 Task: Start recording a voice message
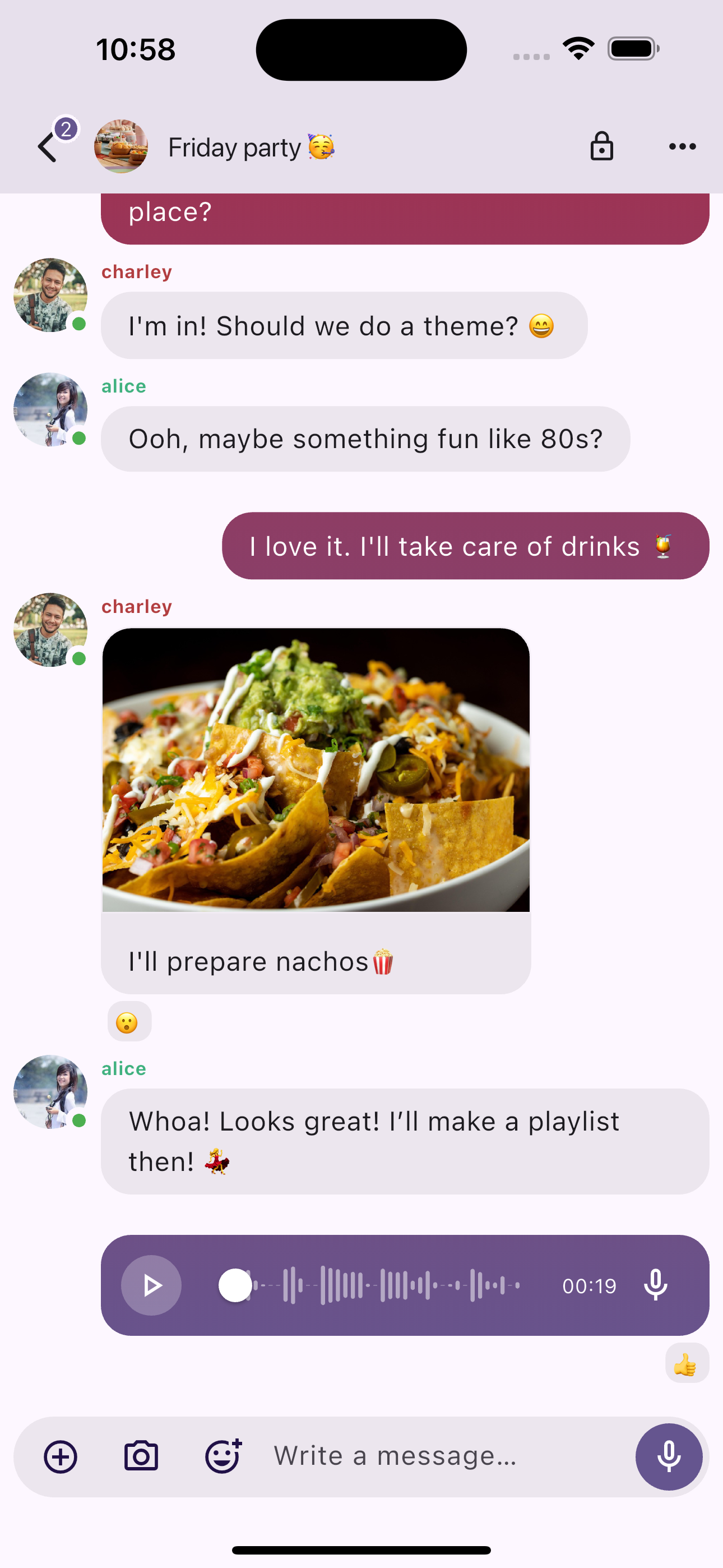pos(668,1456)
